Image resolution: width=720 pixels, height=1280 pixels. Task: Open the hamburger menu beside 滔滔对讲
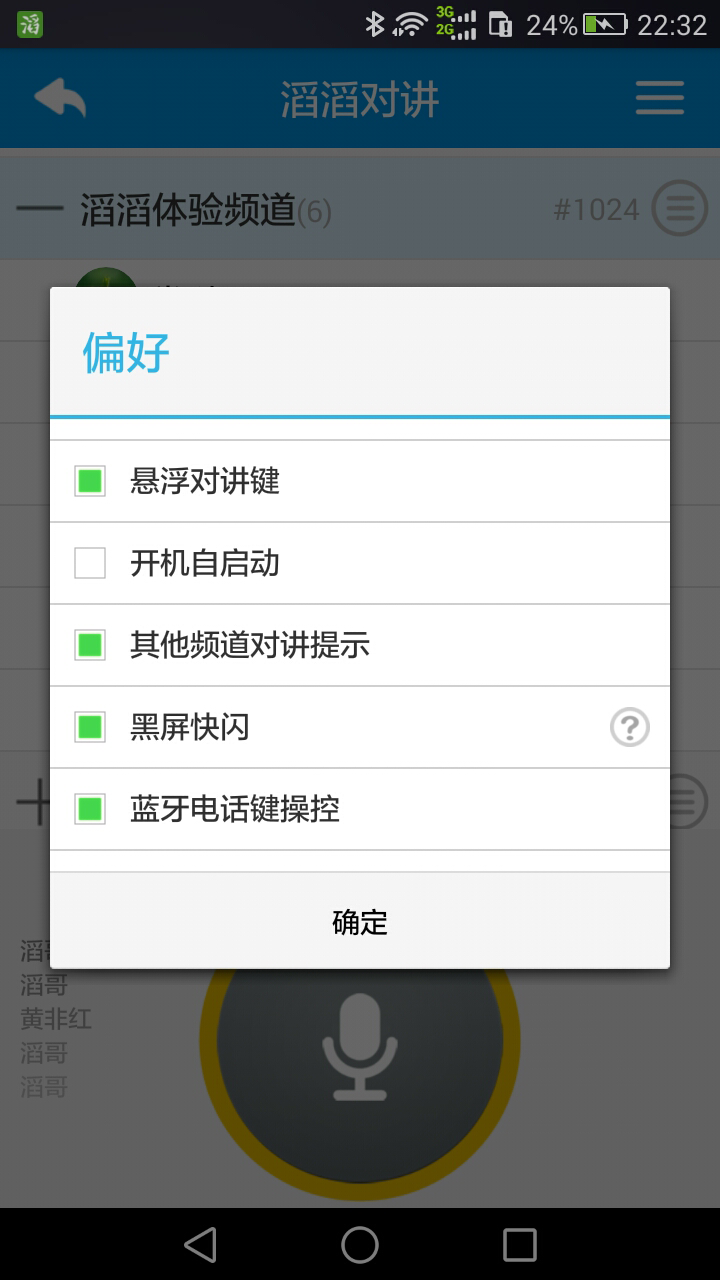(x=658, y=98)
